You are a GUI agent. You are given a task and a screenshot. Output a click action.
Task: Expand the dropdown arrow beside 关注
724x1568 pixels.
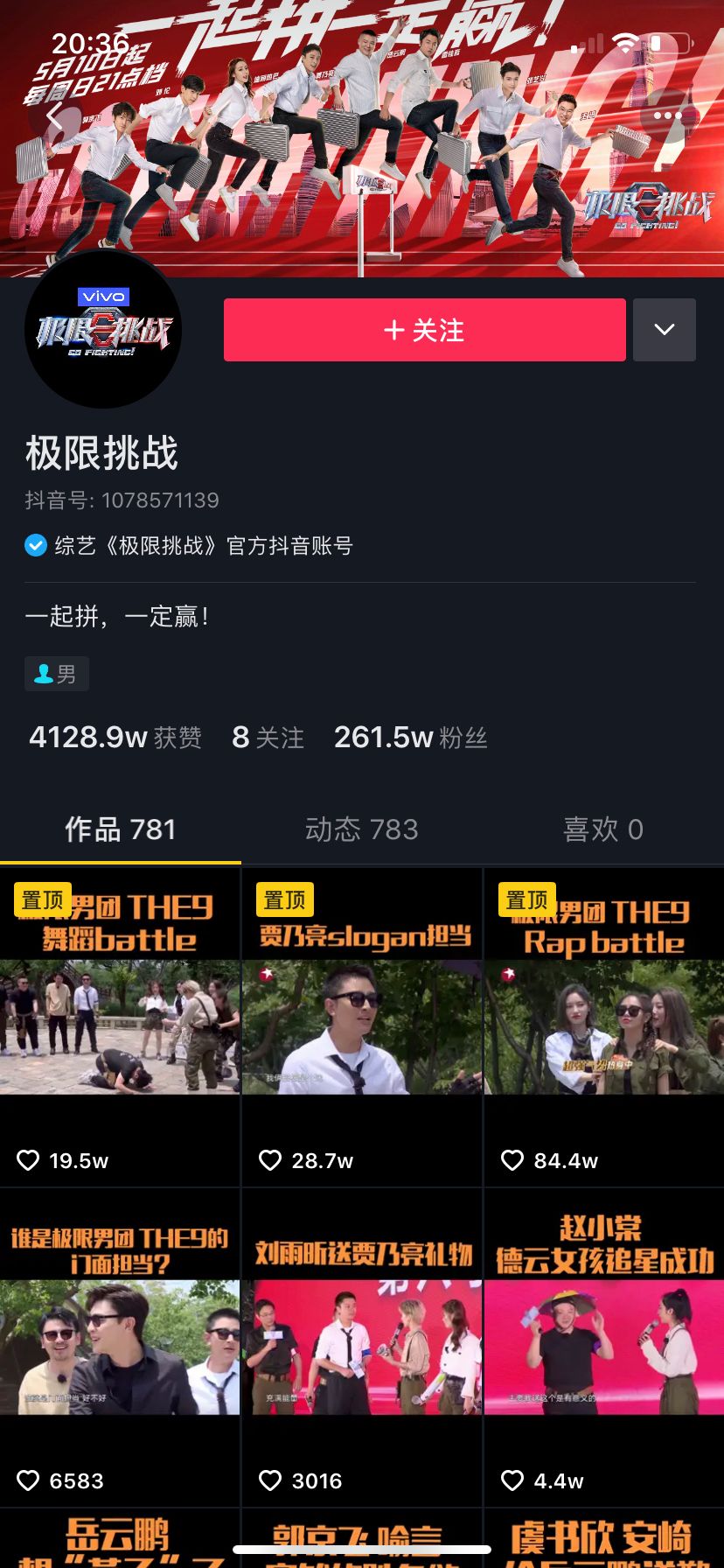click(x=665, y=330)
